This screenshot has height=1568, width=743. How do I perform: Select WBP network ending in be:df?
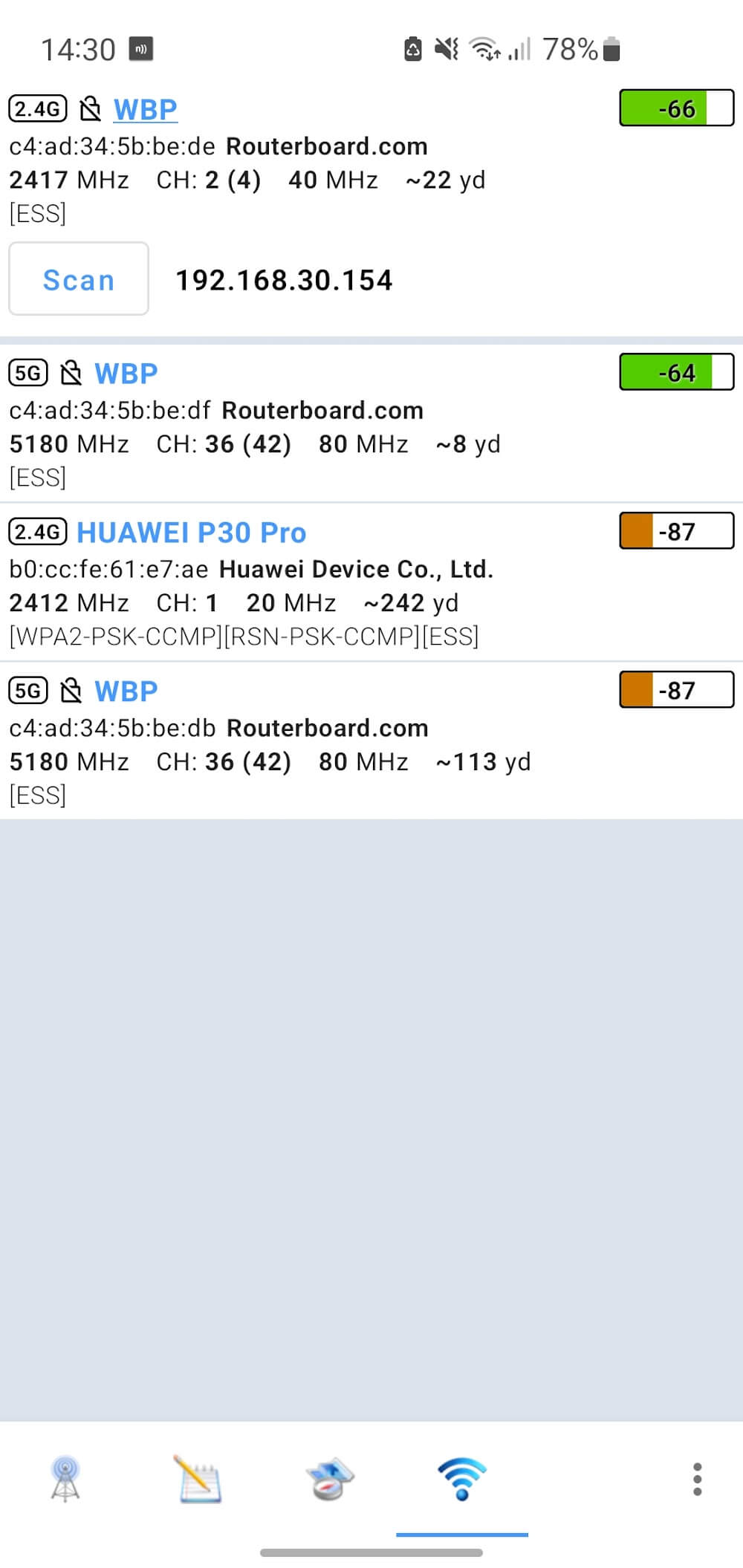(126, 374)
